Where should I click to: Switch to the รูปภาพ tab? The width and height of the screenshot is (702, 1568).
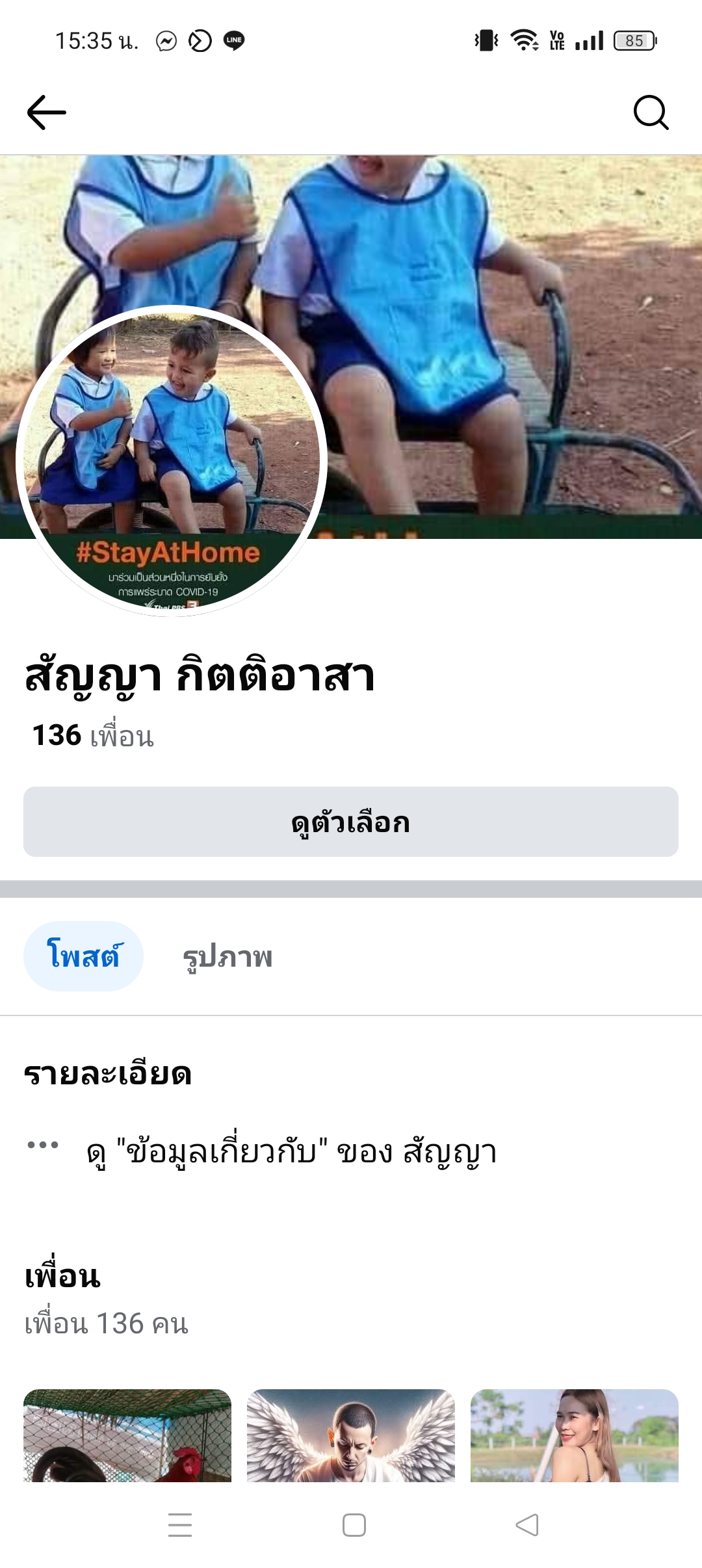point(227,956)
